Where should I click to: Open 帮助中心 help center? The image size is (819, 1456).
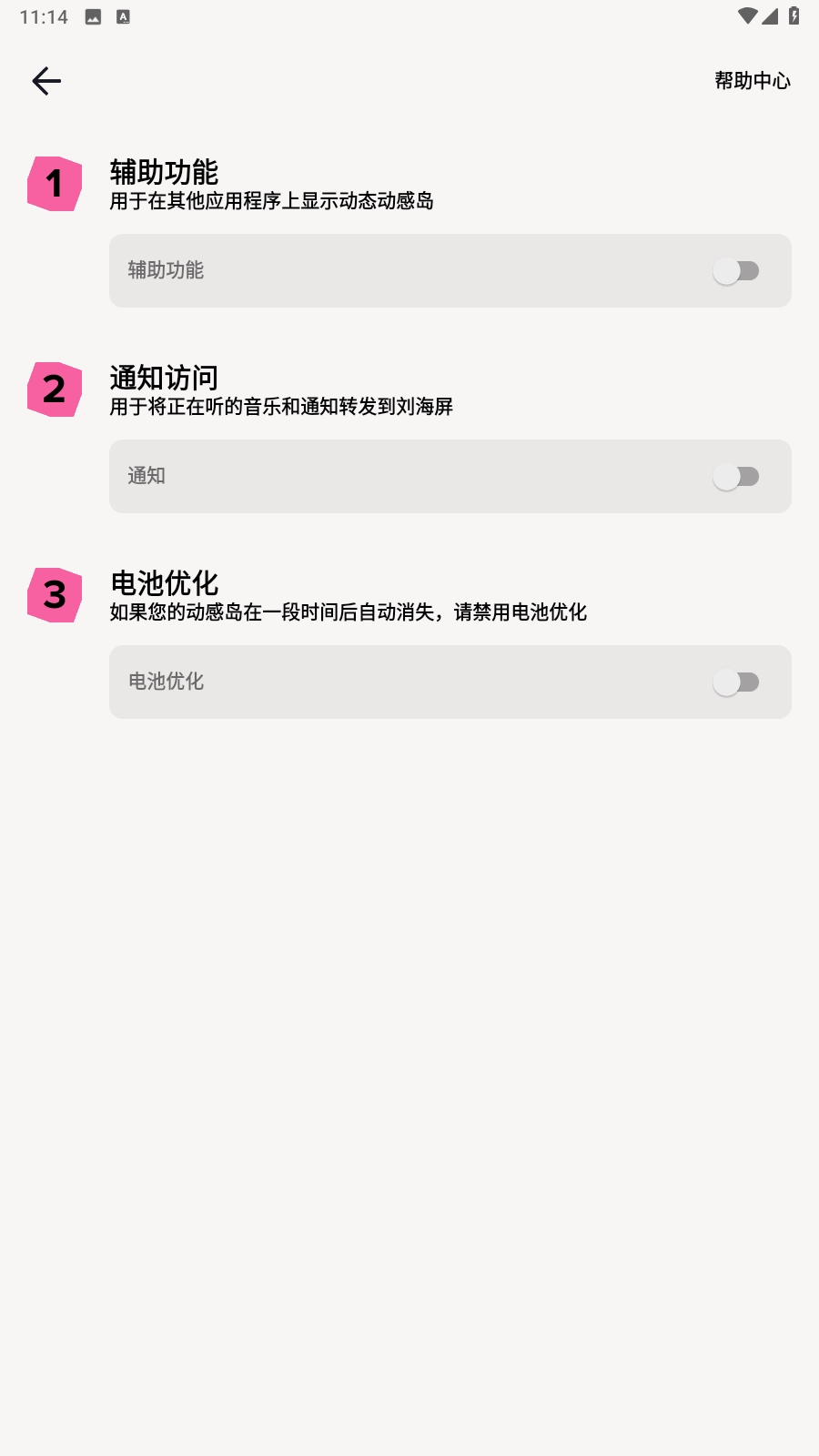tap(753, 81)
